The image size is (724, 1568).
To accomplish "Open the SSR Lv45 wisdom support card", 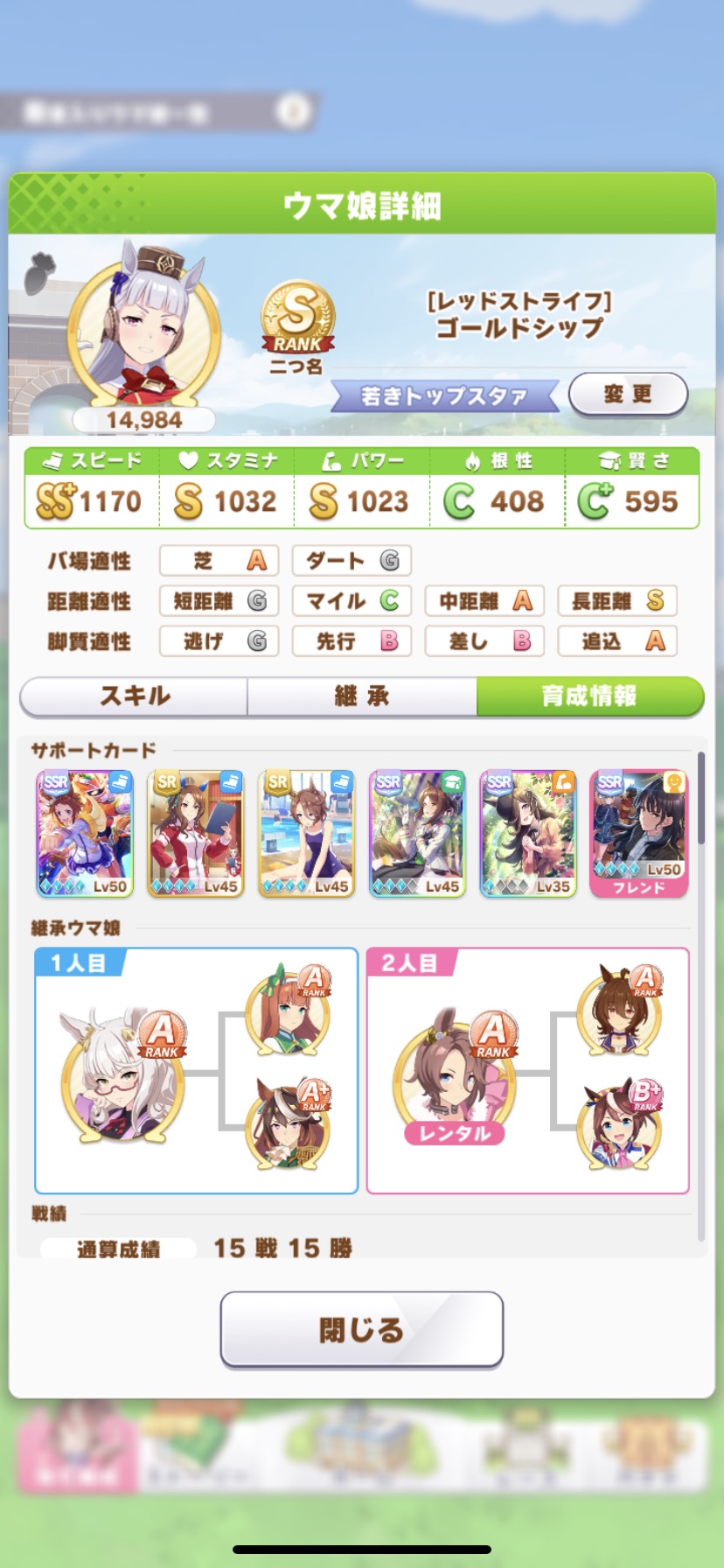I will tap(417, 833).
